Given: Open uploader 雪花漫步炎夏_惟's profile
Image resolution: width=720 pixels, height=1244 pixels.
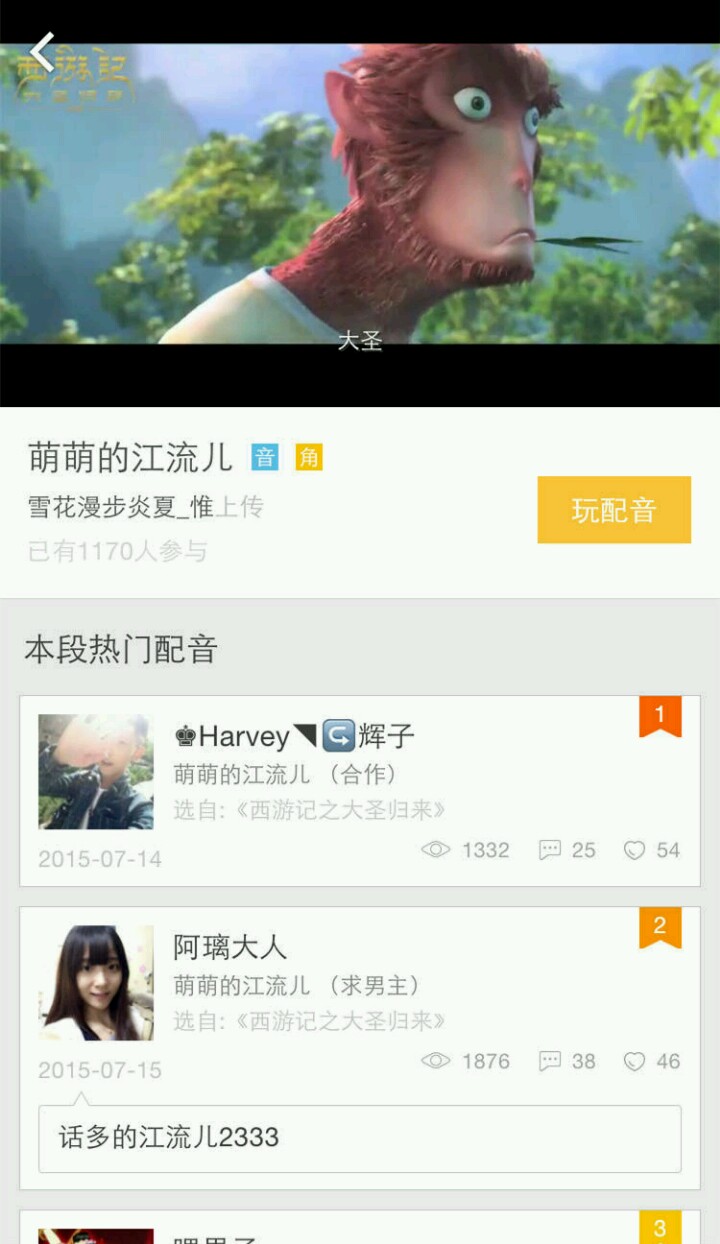Looking at the screenshot, I should click(120, 507).
